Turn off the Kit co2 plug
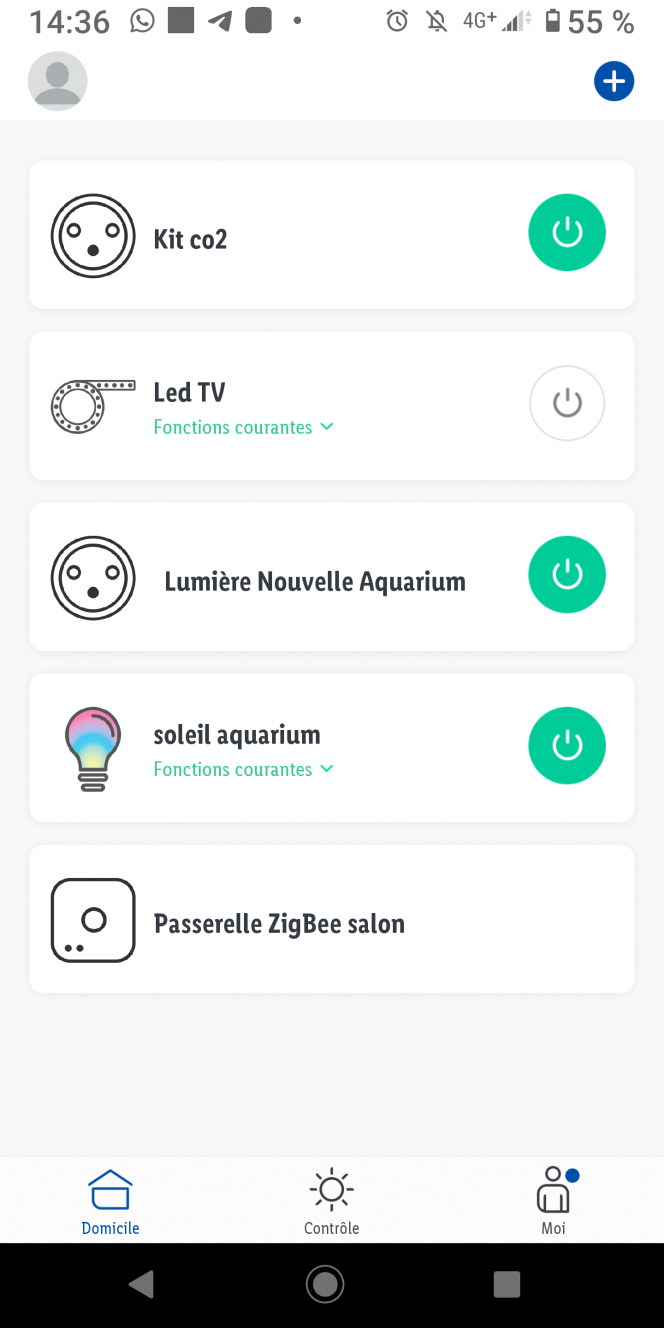664x1328 pixels. (x=567, y=233)
